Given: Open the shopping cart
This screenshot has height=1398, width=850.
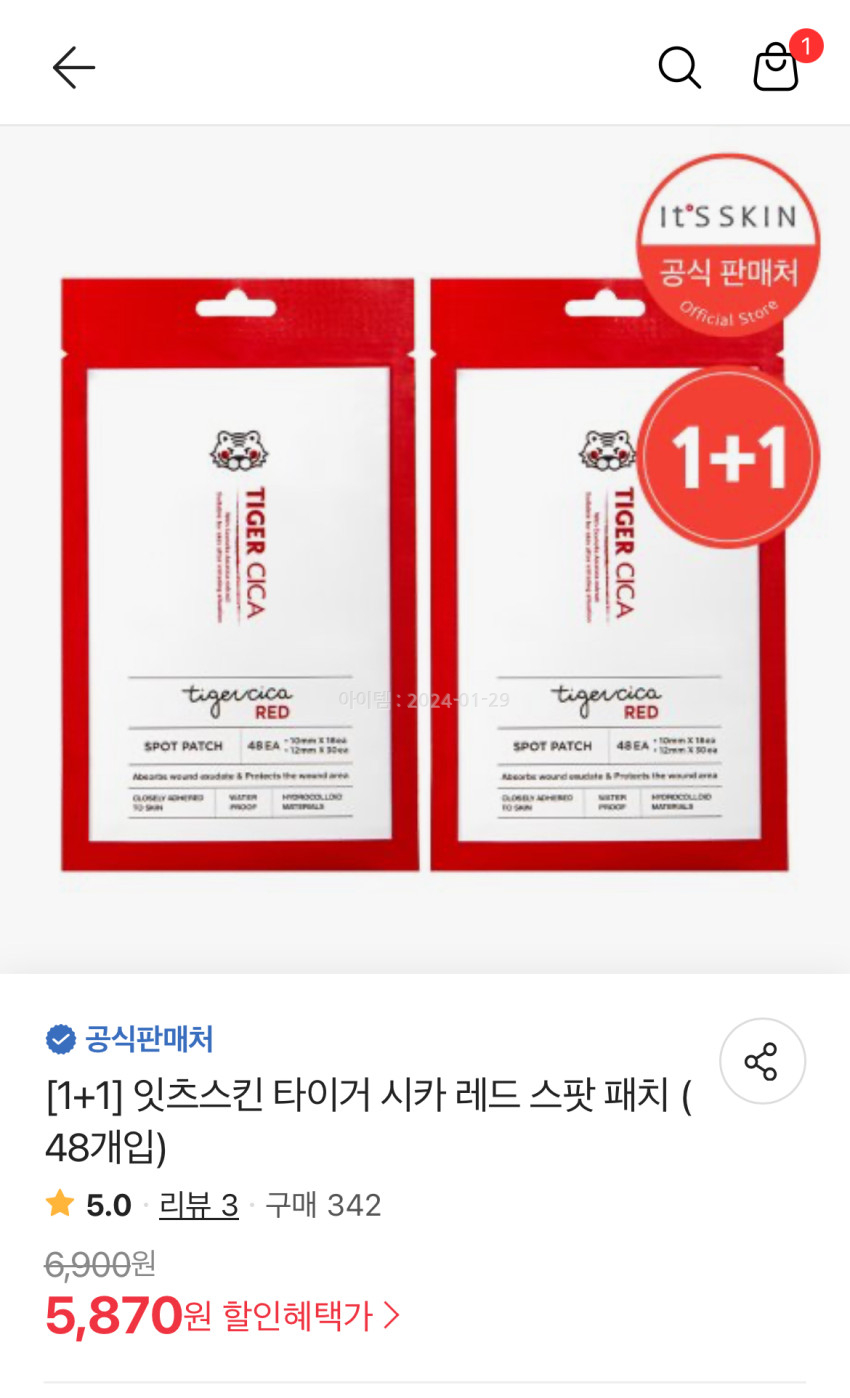Looking at the screenshot, I should (x=776, y=68).
